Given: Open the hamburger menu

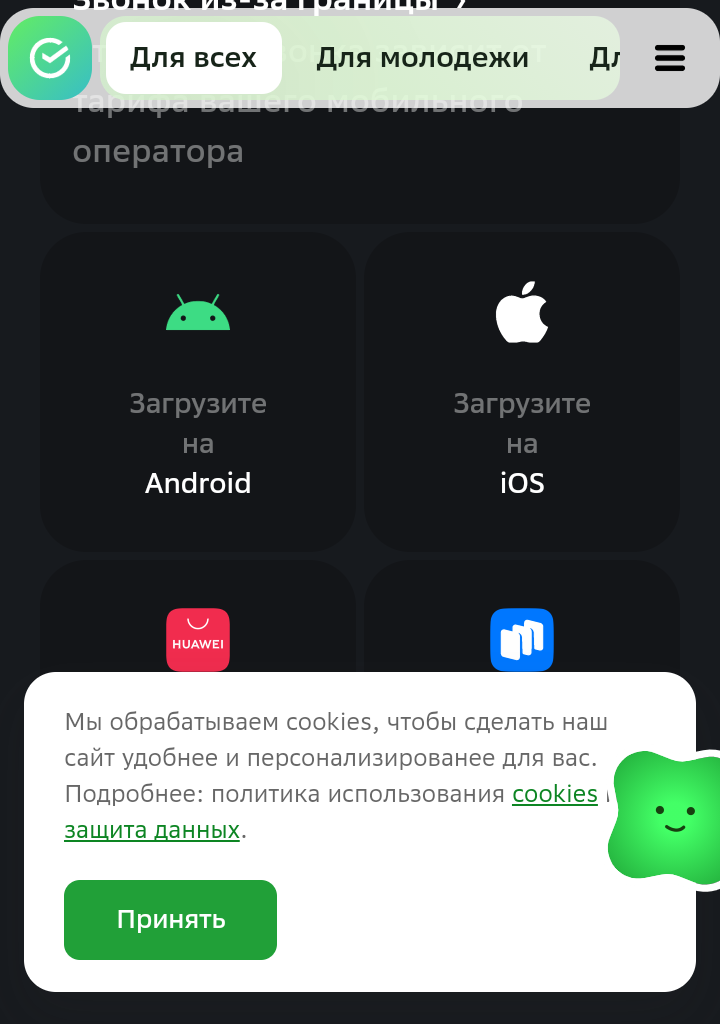Looking at the screenshot, I should click(x=670, y=58).
